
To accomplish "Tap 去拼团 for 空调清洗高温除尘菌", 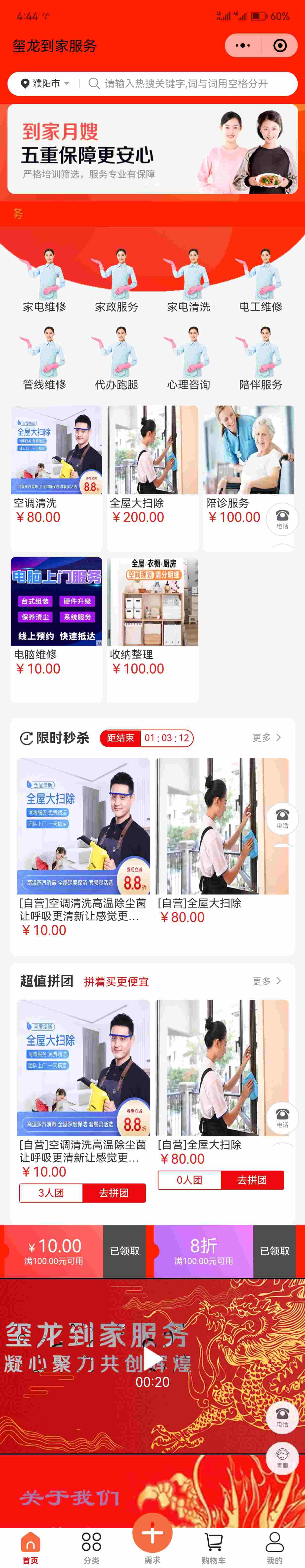I will point(114,1192).
